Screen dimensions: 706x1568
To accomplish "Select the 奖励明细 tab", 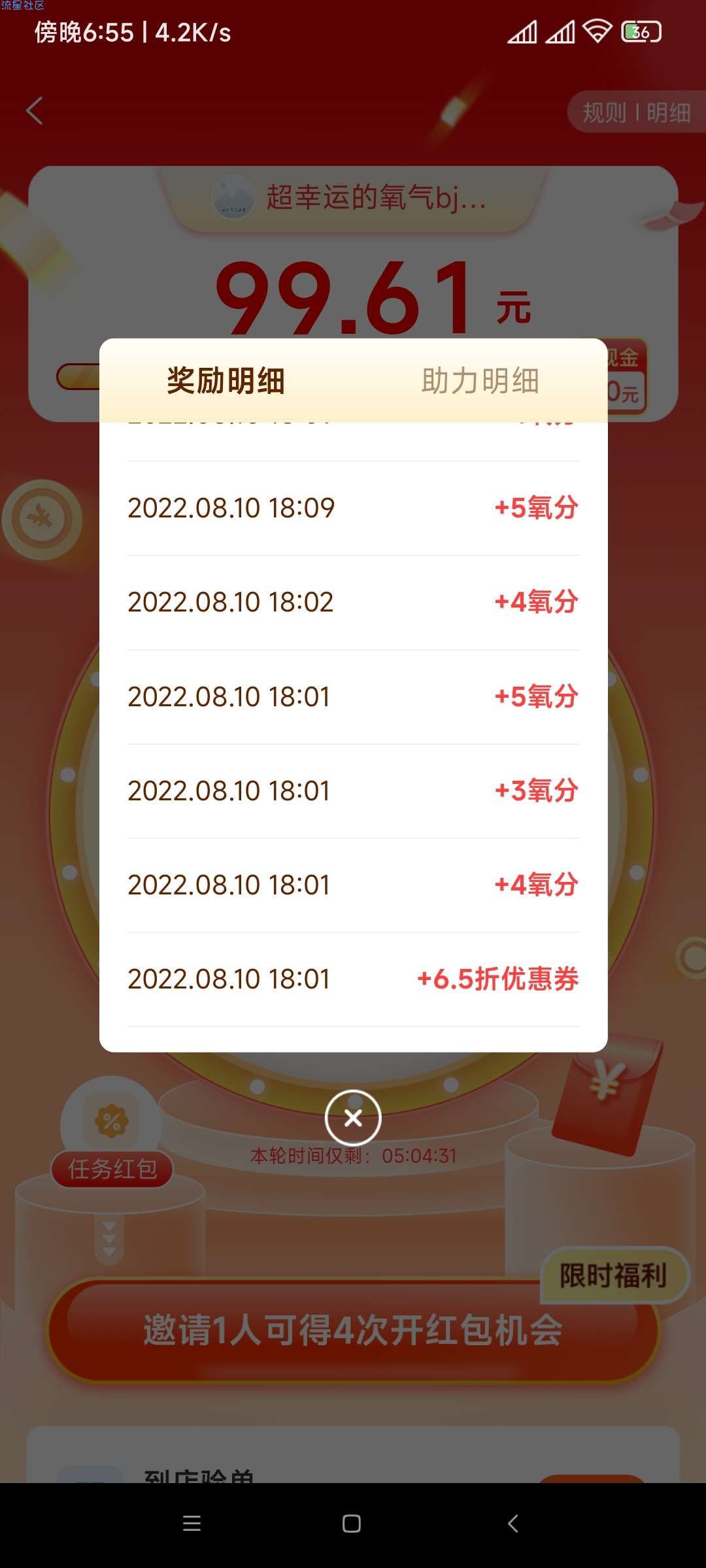I will (226, 381).
